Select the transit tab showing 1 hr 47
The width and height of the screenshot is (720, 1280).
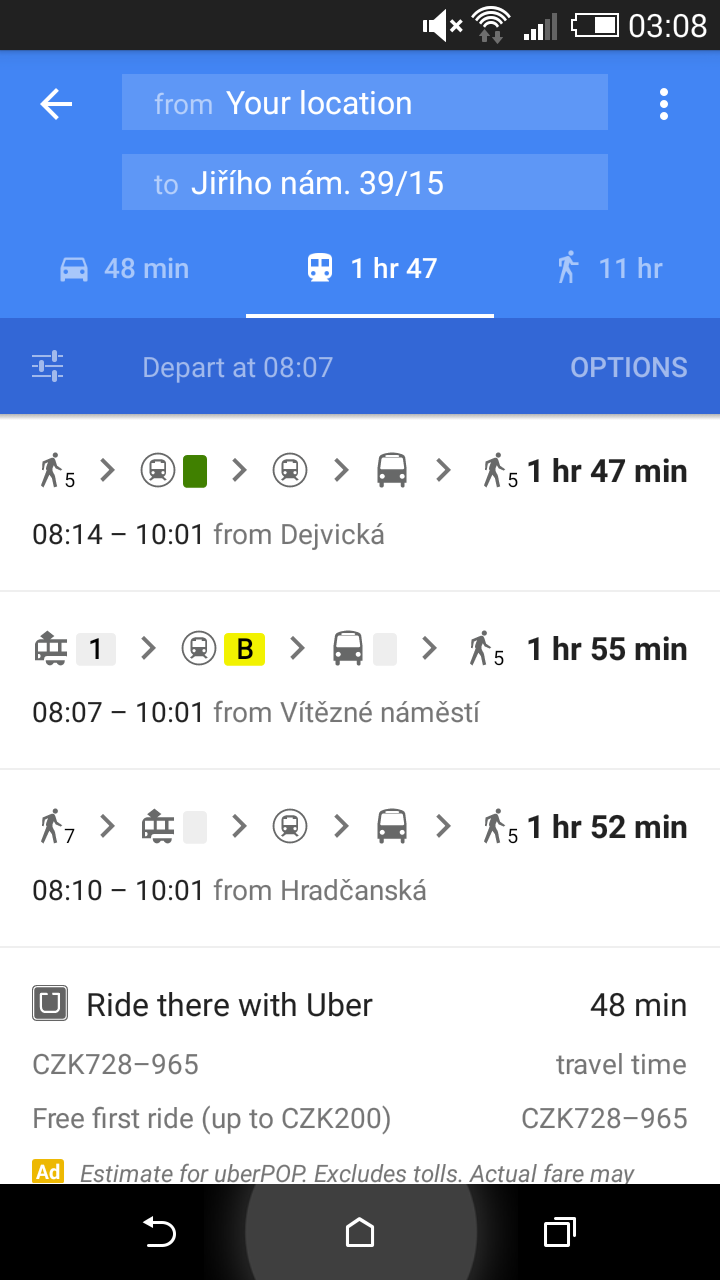tap(371, 268)
